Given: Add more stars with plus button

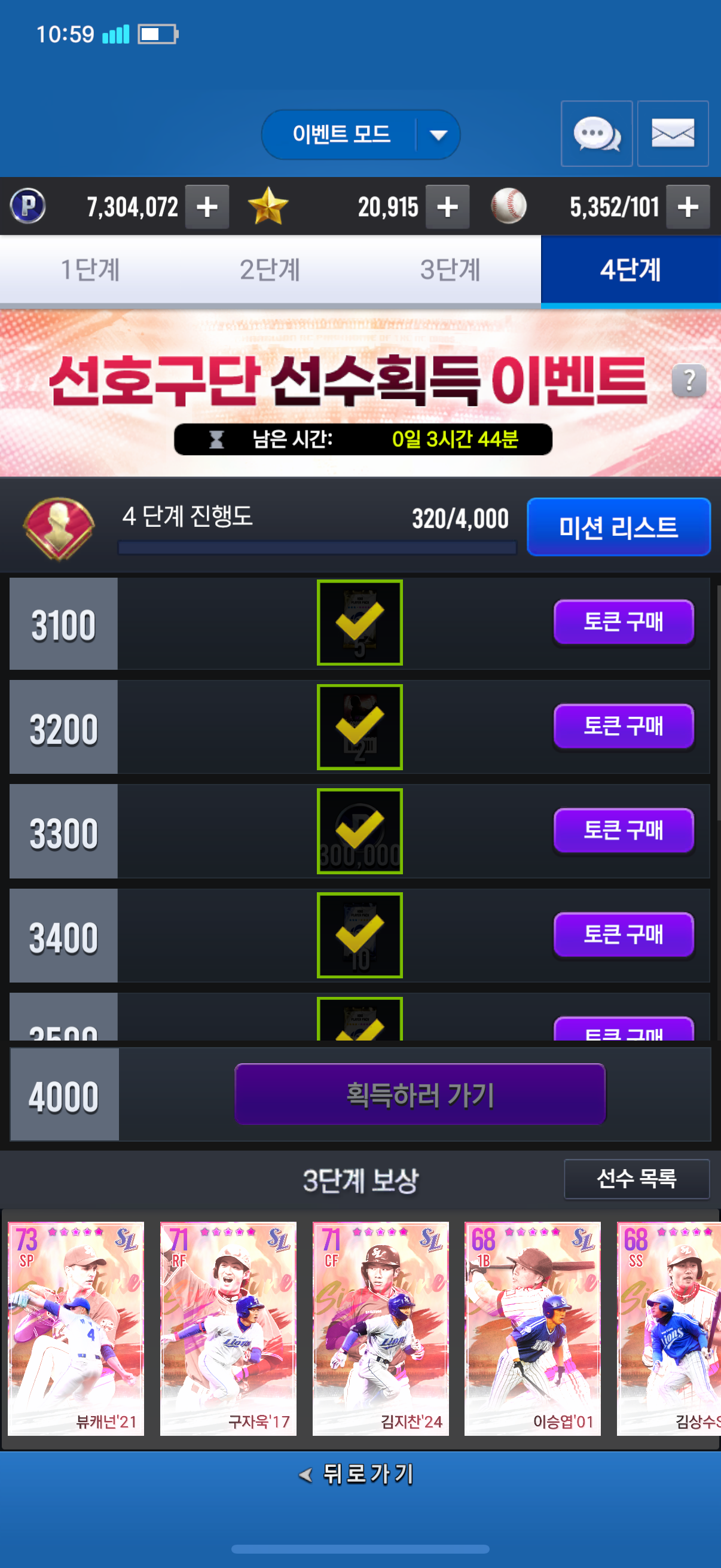Looking at the screenshot, I should click(447, 207).
